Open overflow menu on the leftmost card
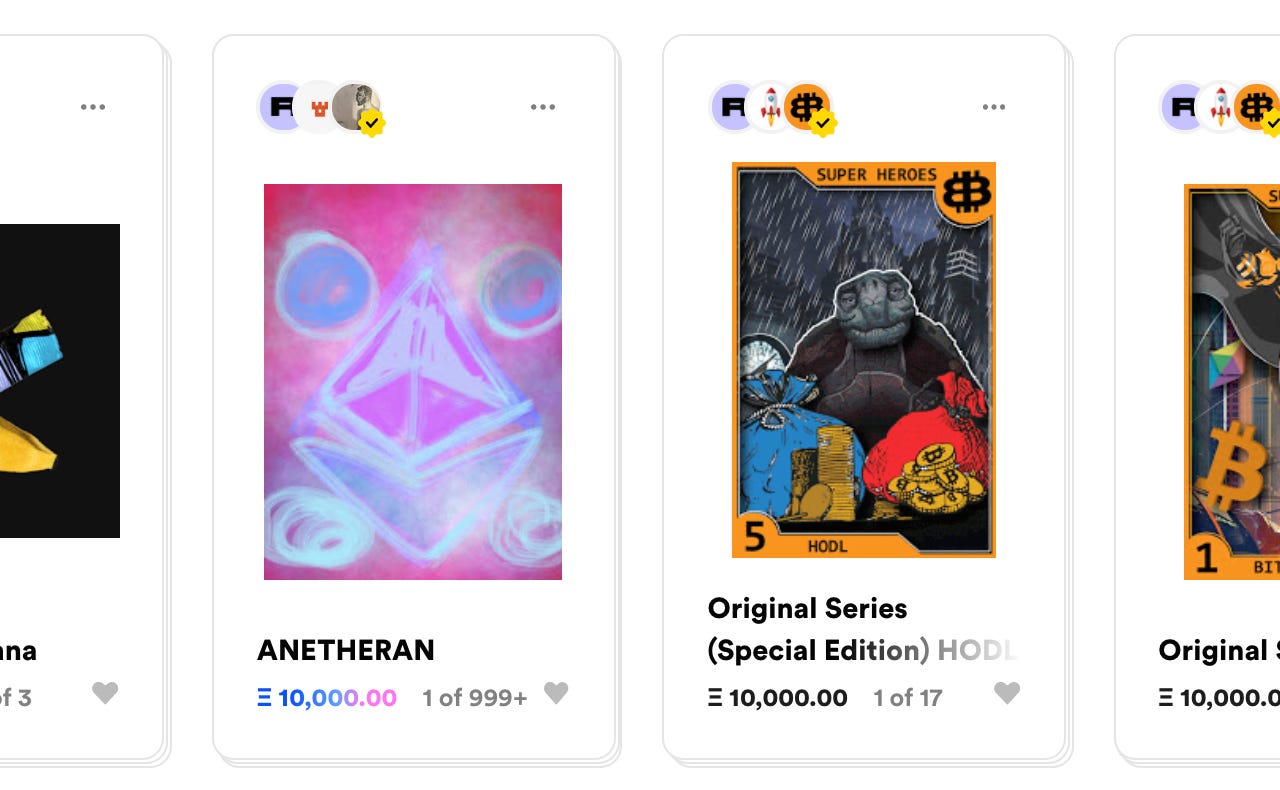 click(93, 107)
